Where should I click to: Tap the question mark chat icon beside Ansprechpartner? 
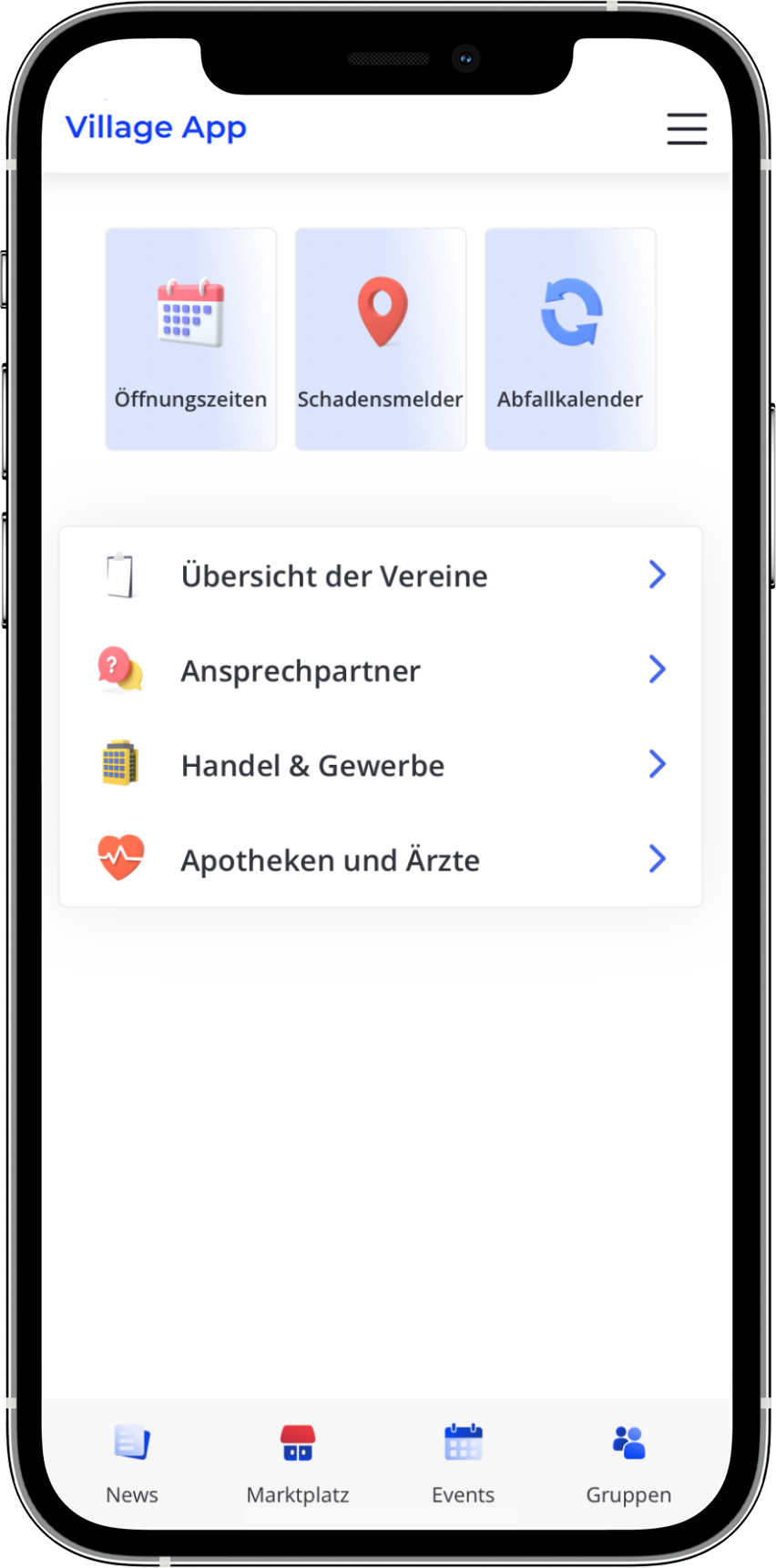pos(119,669)
